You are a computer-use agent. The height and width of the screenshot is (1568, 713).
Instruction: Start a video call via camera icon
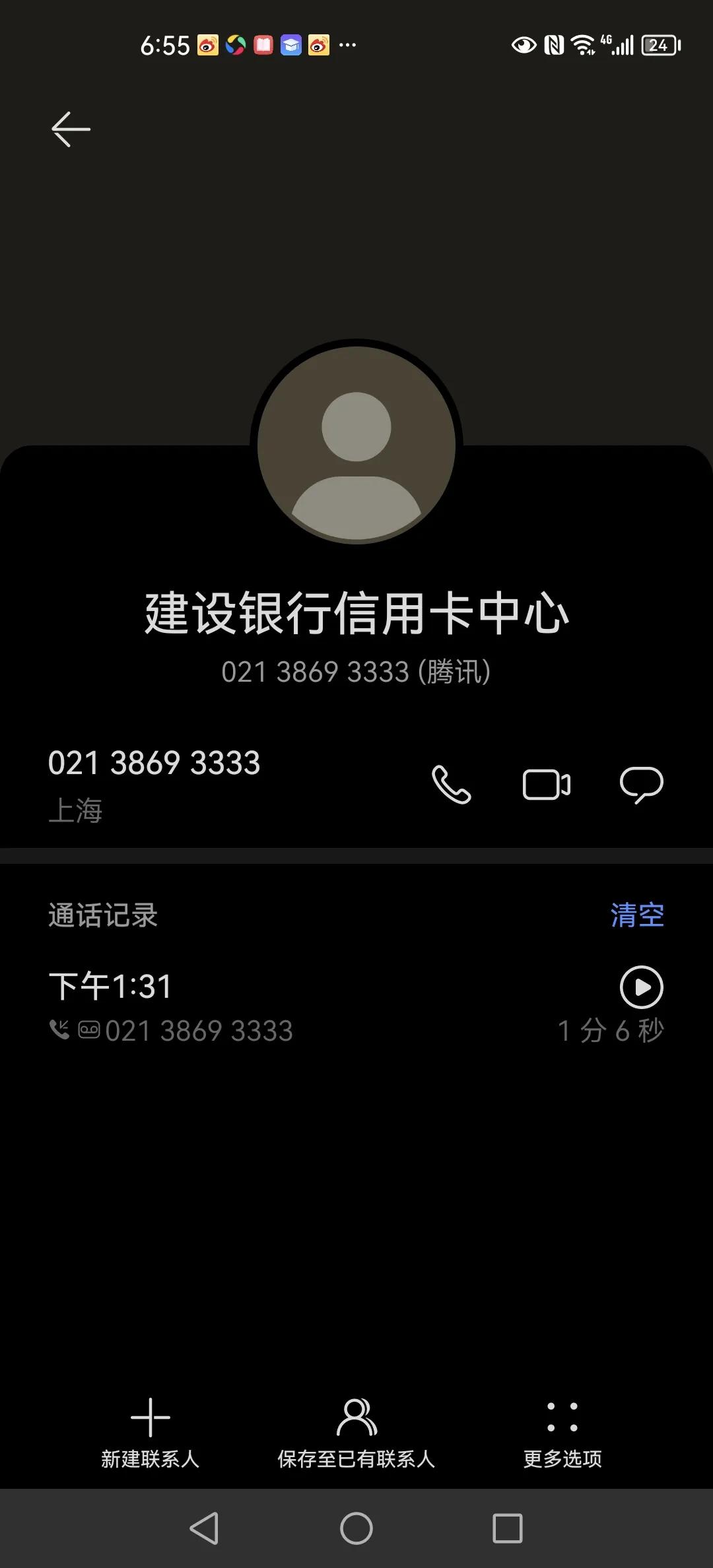pos(546,785)
